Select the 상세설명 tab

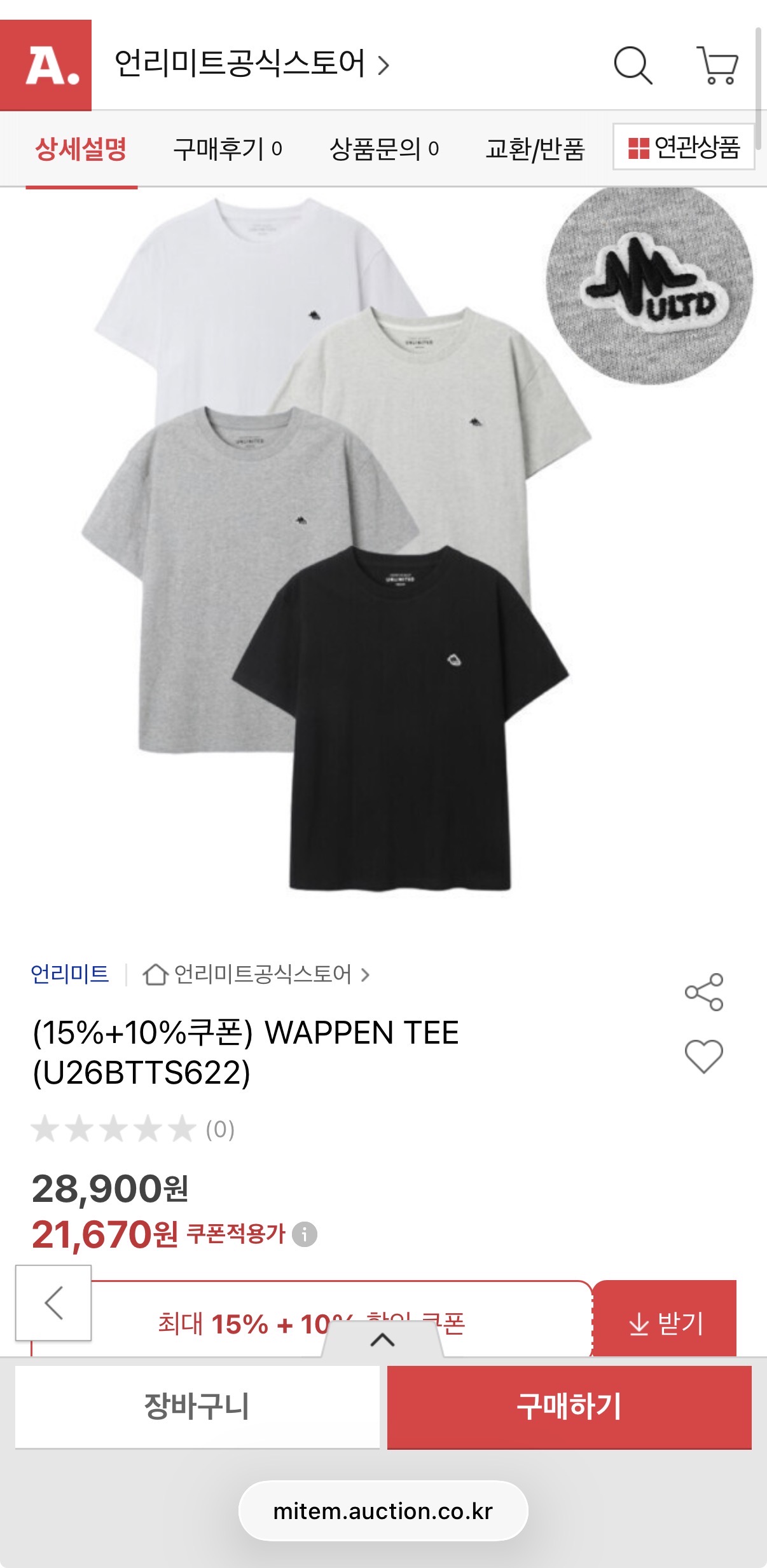81,149
